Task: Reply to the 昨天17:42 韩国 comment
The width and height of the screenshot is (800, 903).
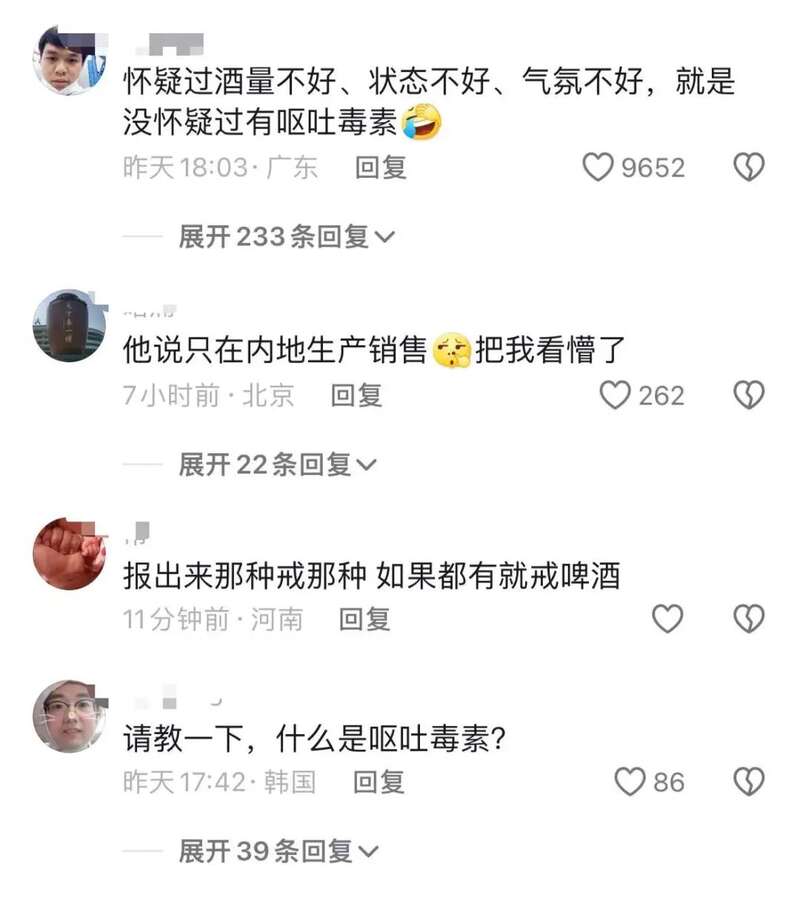Action: 379,781
